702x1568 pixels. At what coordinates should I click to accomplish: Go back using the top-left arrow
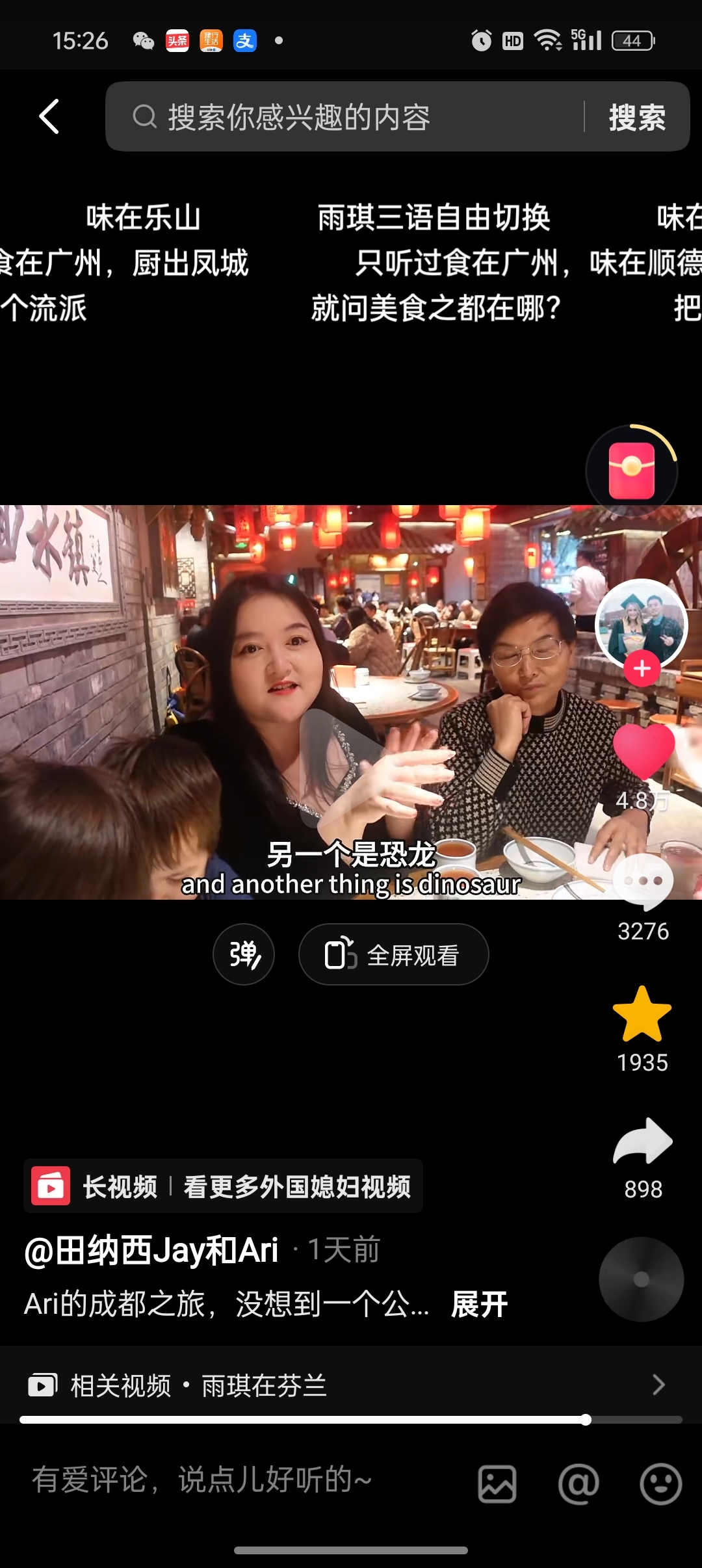click(49, 117)
